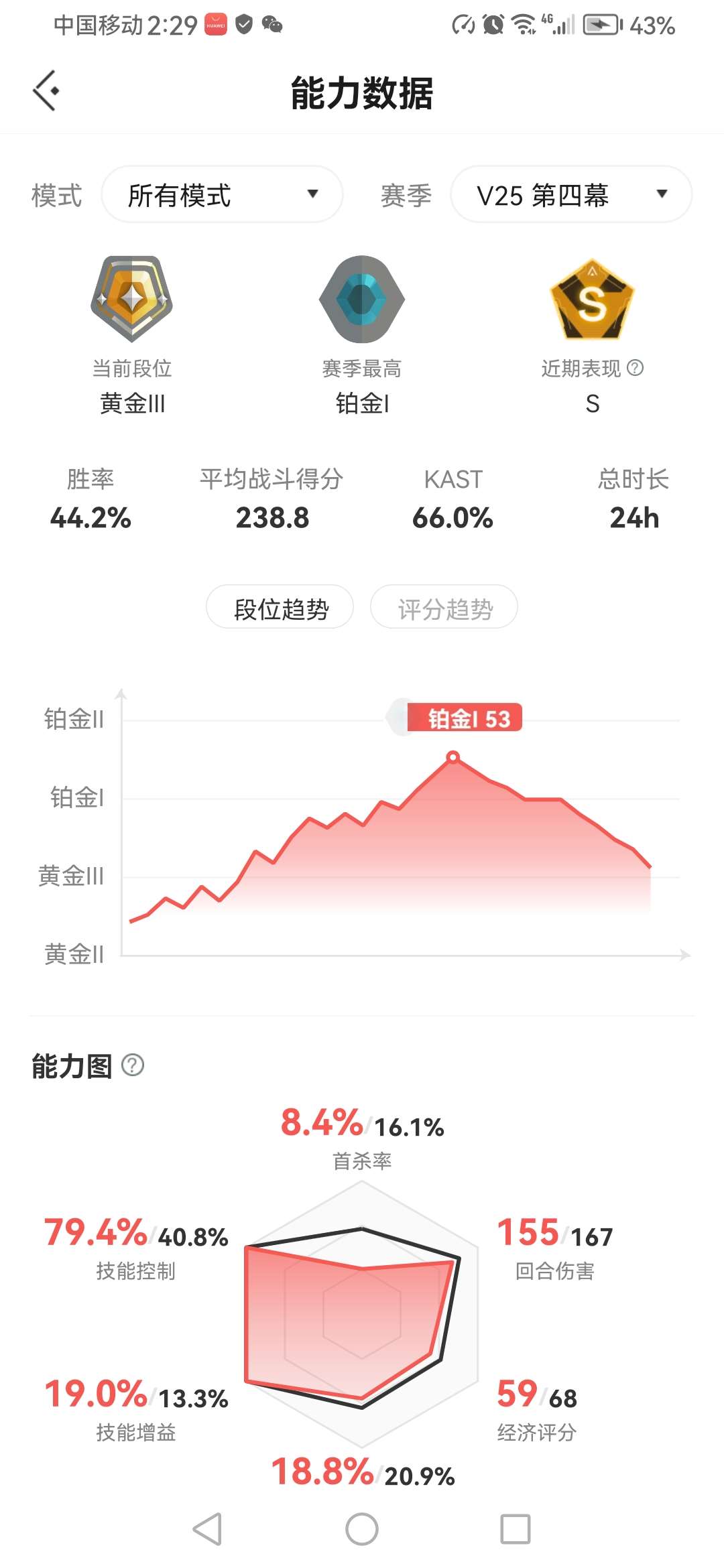The width and height of the screenshot is (724, 1568).
Task: Tap the system home button
Action: pos(362,1529)
